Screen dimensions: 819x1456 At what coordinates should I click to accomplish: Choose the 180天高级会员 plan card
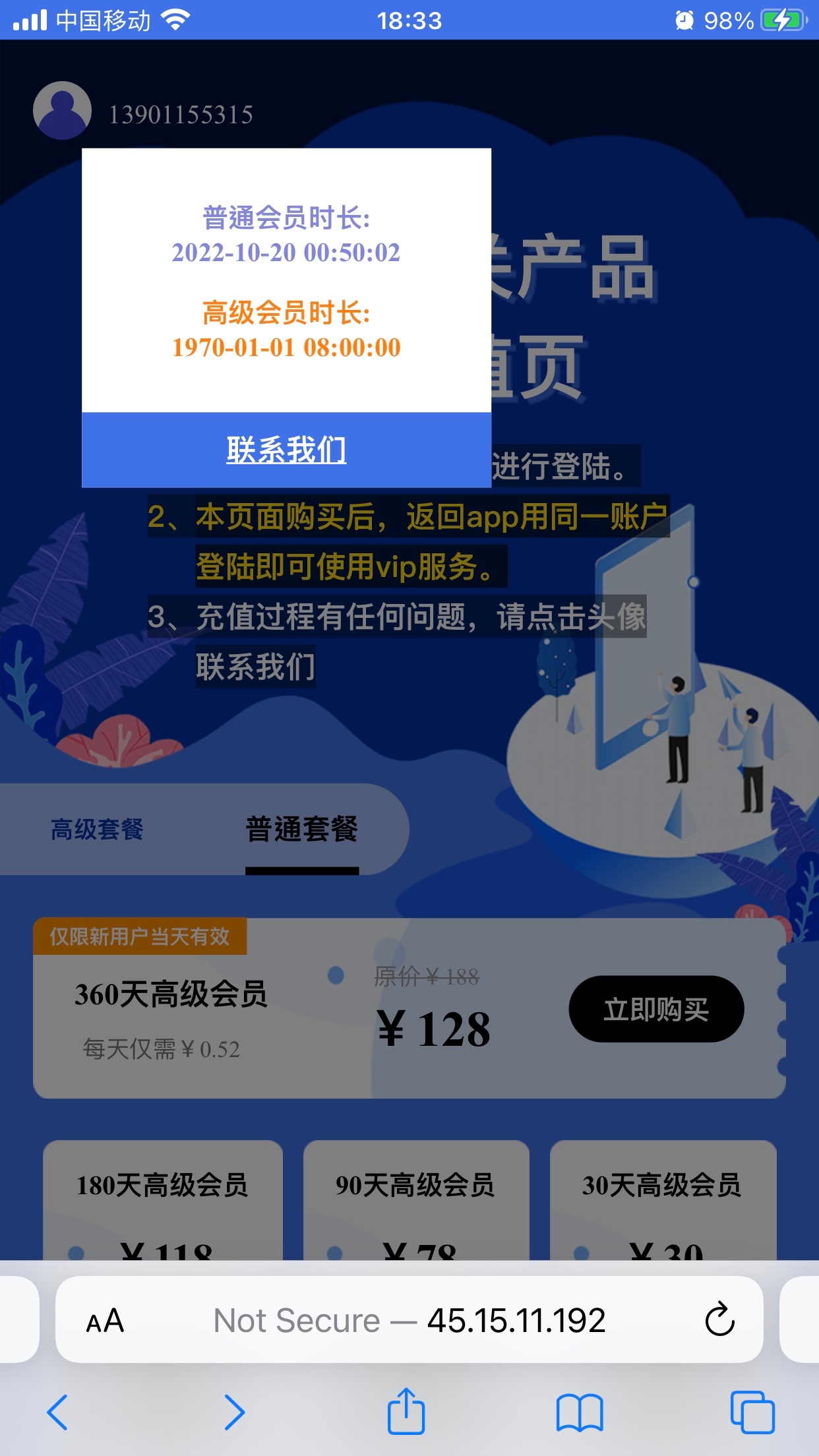click(x=162, y=1200)
